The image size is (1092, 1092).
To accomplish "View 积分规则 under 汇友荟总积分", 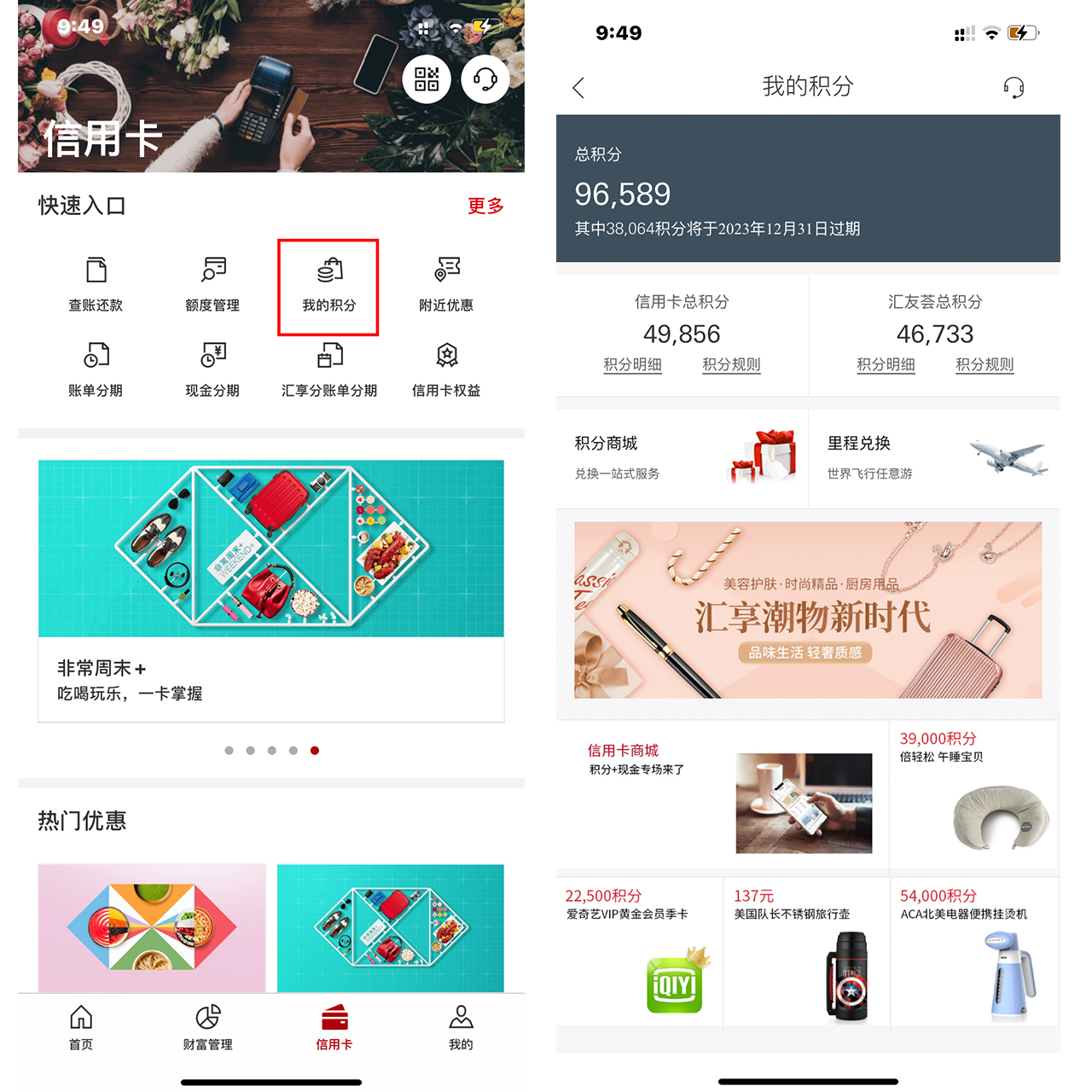I will 985,364.
